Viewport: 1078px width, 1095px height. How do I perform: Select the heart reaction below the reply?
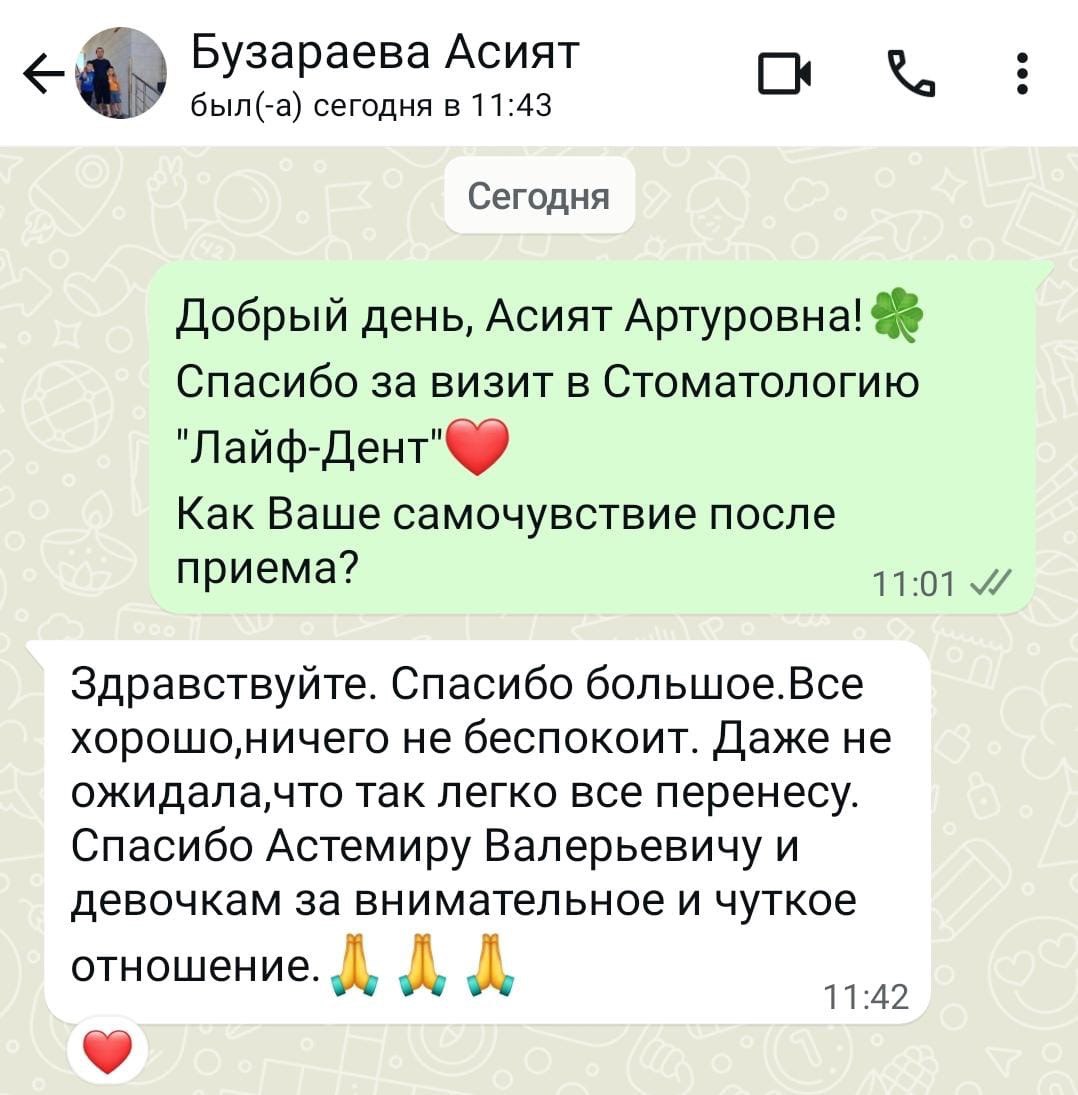pyautogui.click(x=107, y=1050)
